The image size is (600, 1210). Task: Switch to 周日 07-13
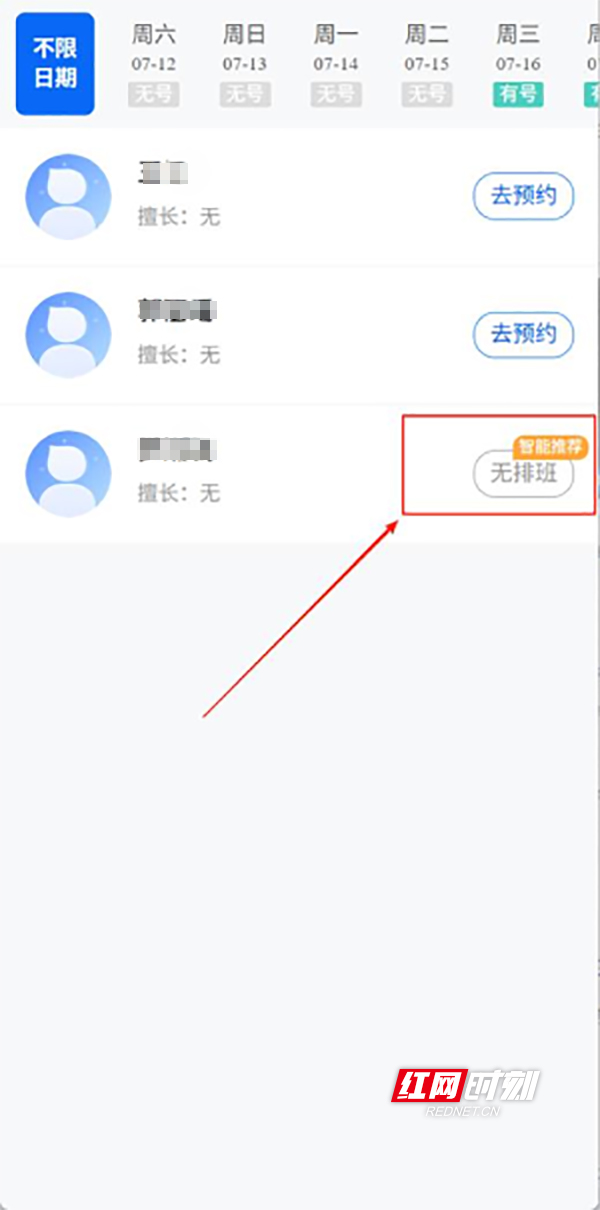click(x=245, y=65)
